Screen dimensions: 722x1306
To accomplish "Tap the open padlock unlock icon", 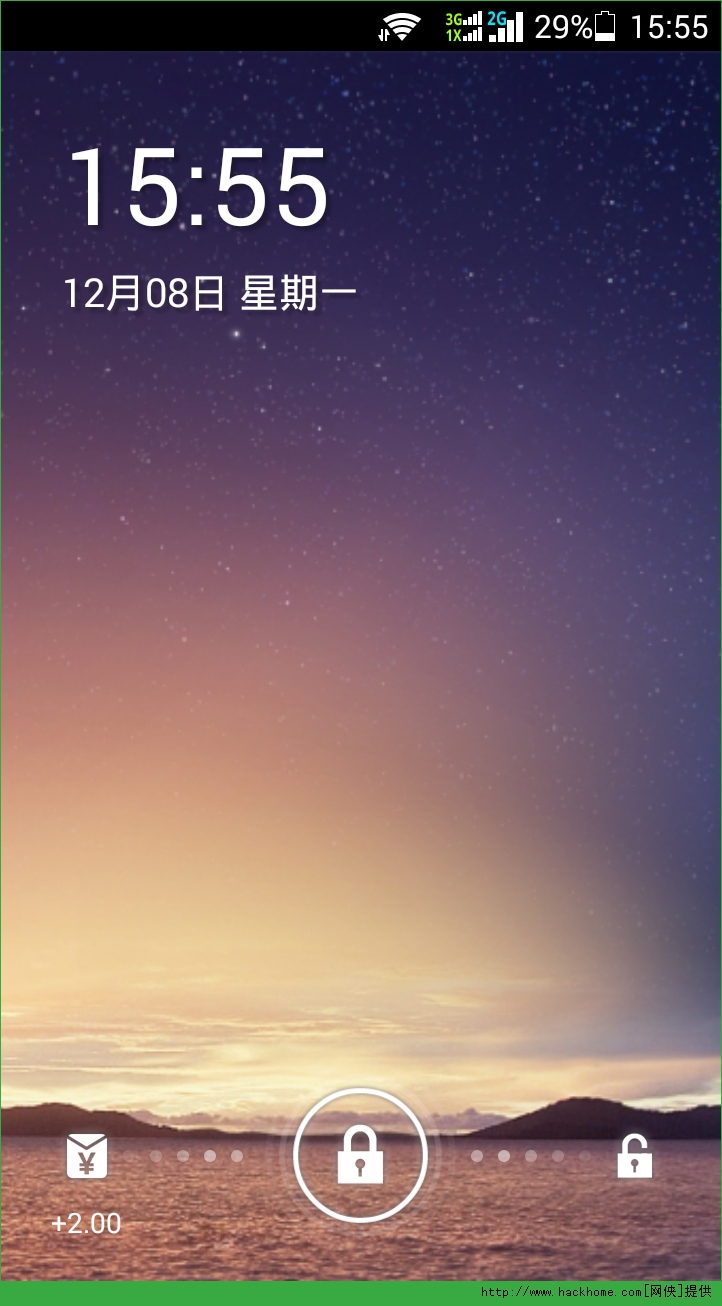I will pyautogui.click(x=634, y=1156).
